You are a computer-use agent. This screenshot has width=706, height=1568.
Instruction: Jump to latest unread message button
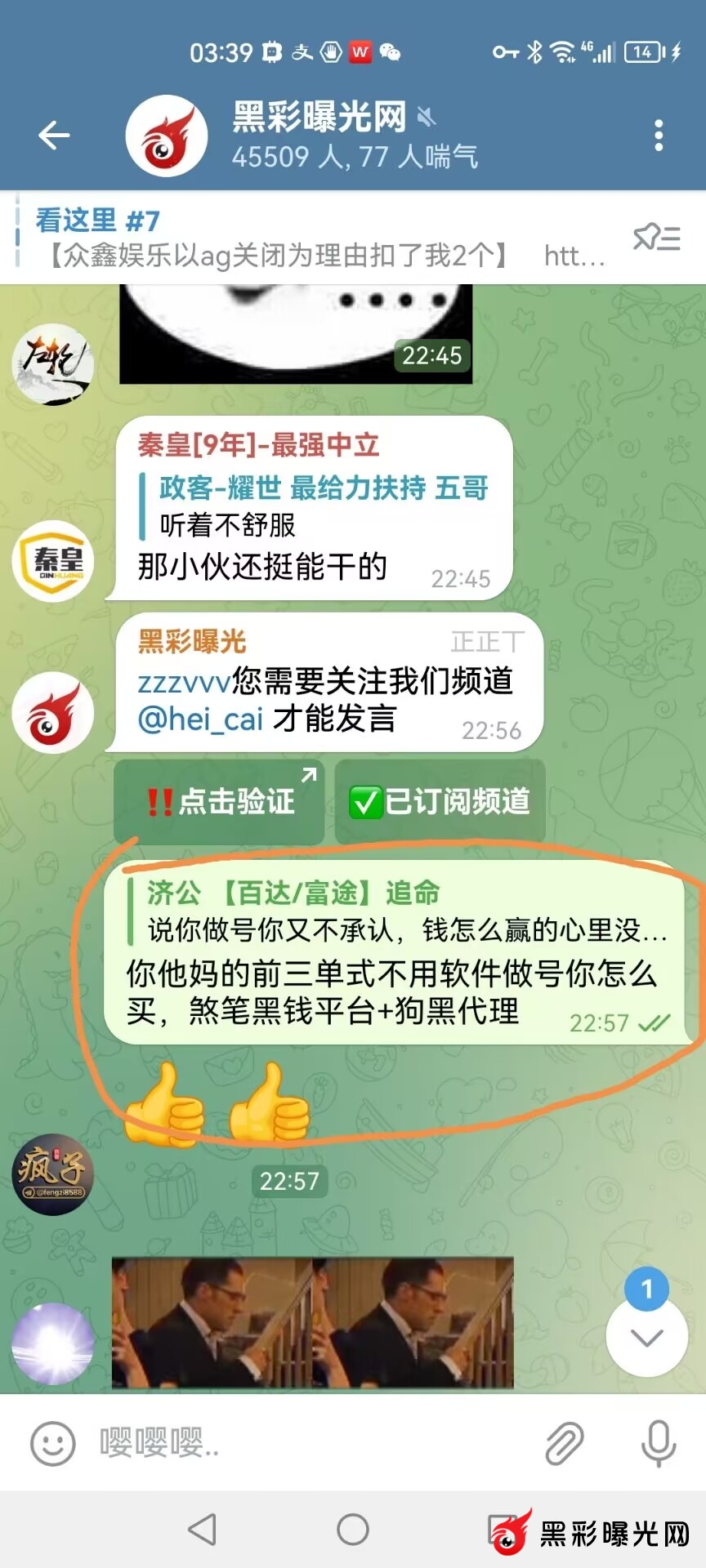point(646,1337)
